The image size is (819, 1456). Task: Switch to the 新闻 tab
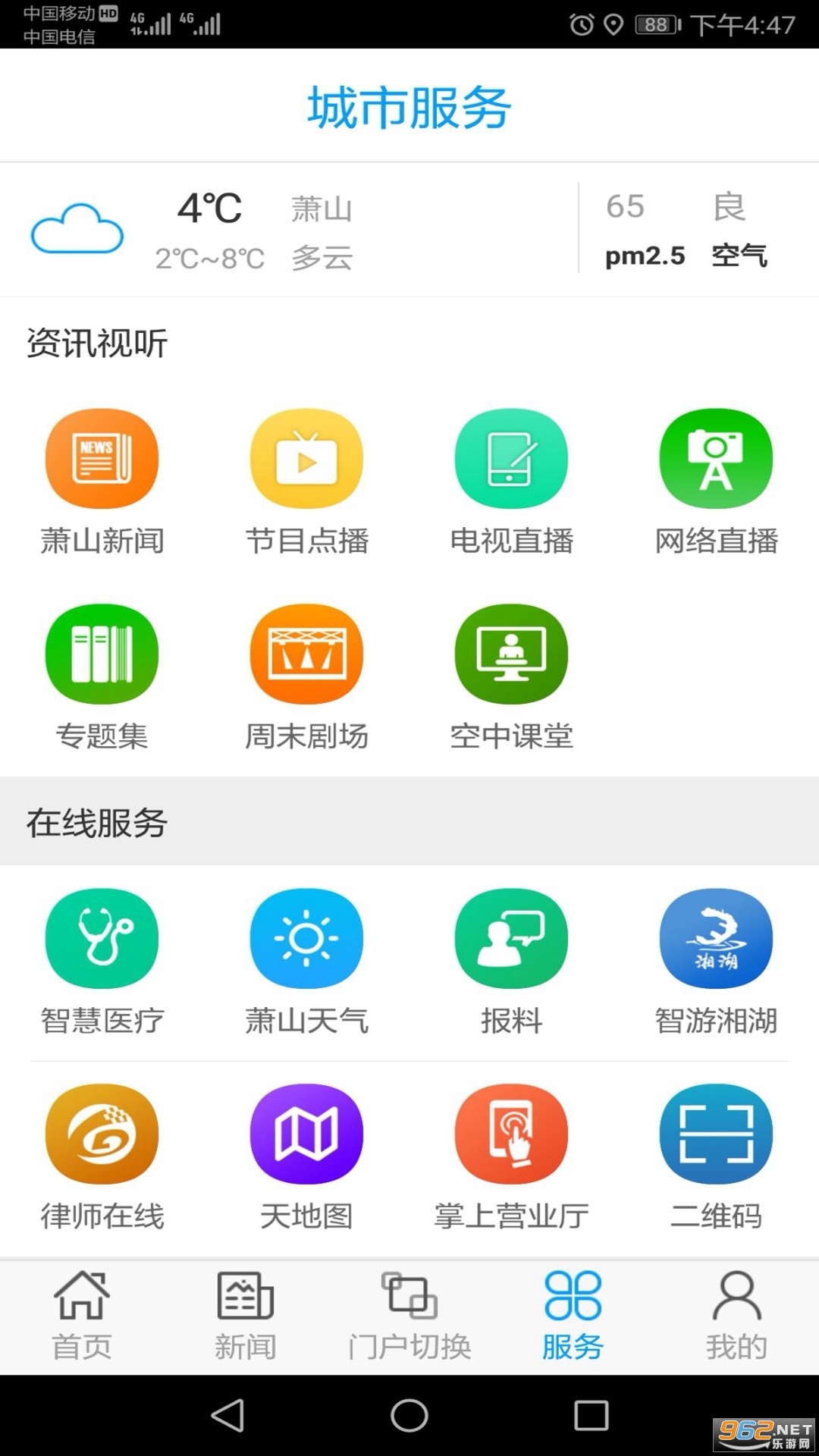pos(245,1316)
